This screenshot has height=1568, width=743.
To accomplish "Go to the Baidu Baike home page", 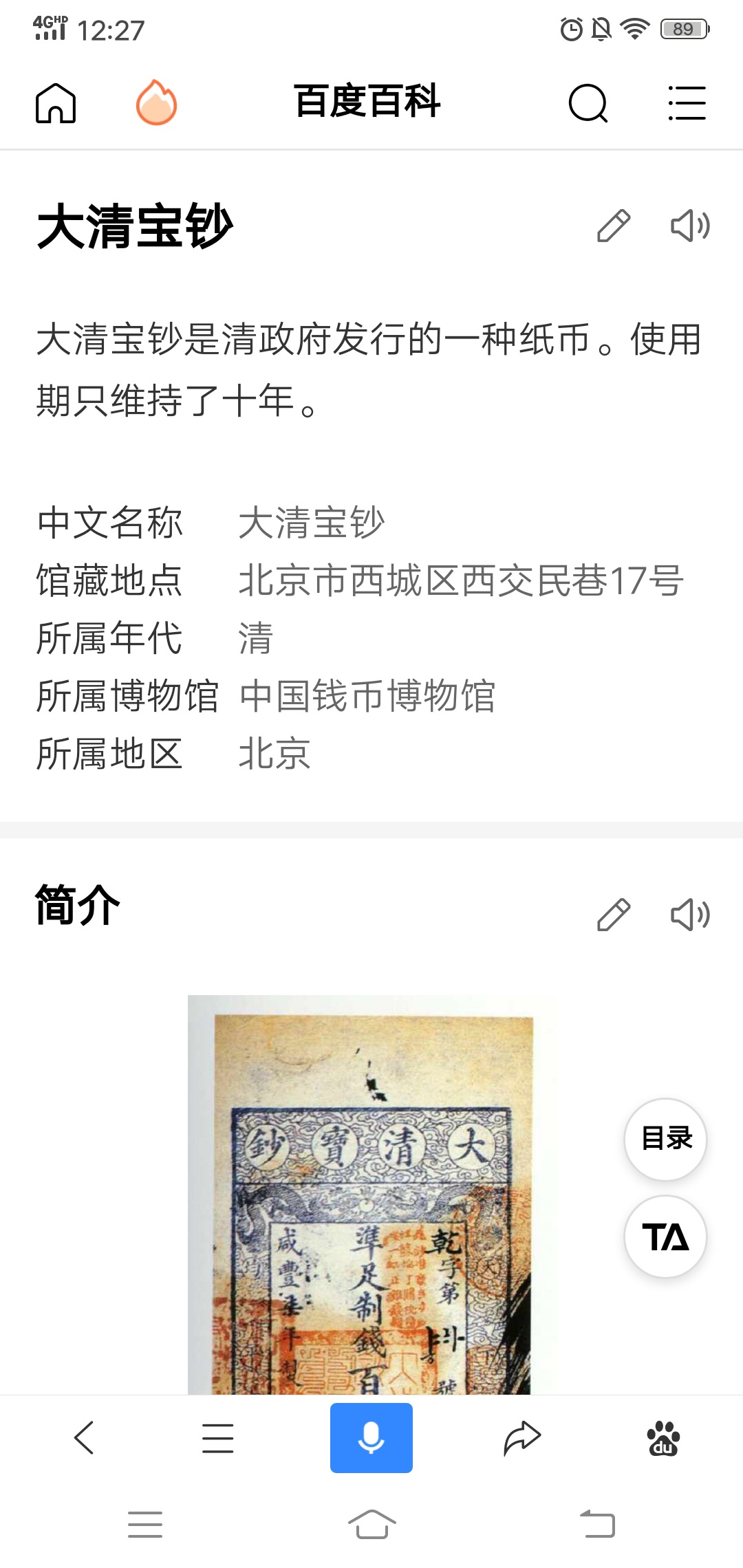I will point(56,103).
